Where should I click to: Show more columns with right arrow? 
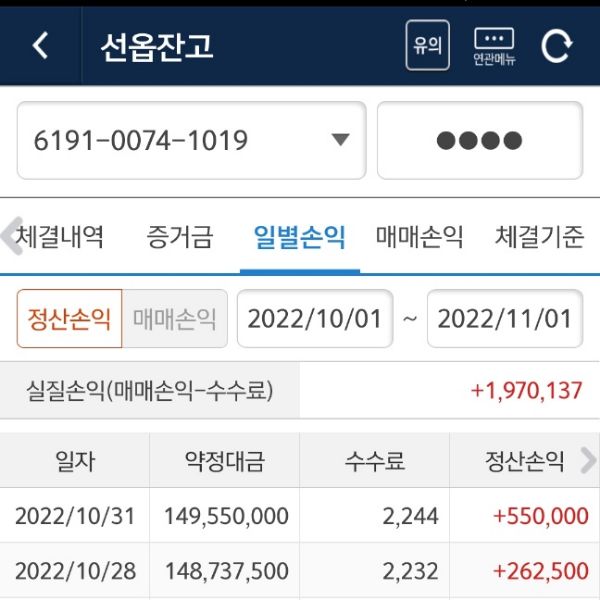(587, 460)
